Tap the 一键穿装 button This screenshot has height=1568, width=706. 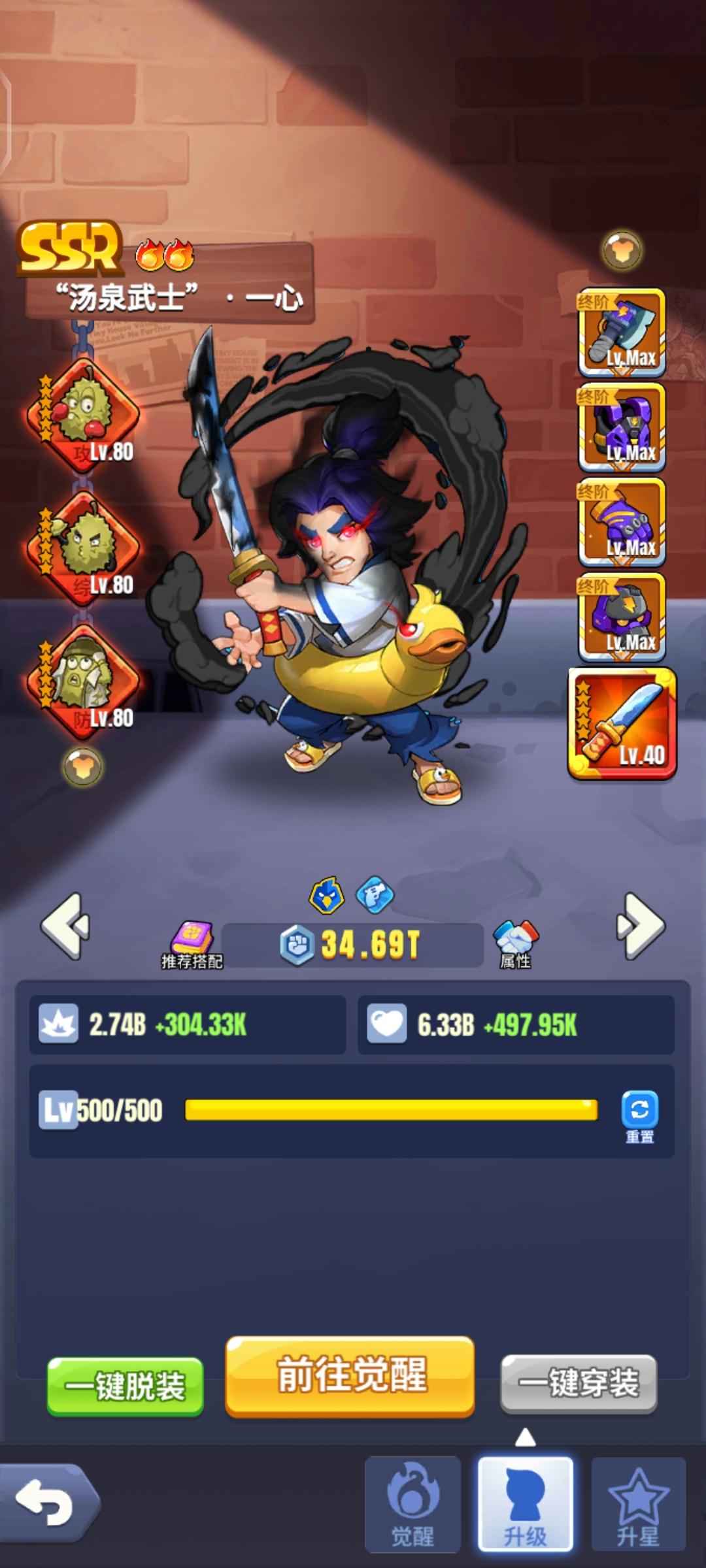(x=578, y=1384)
